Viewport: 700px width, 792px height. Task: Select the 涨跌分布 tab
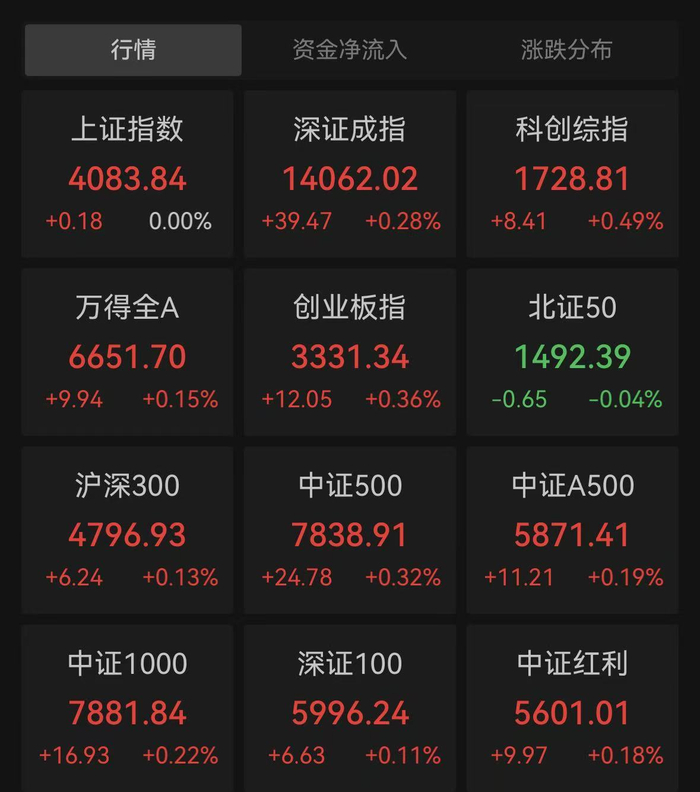566,50
